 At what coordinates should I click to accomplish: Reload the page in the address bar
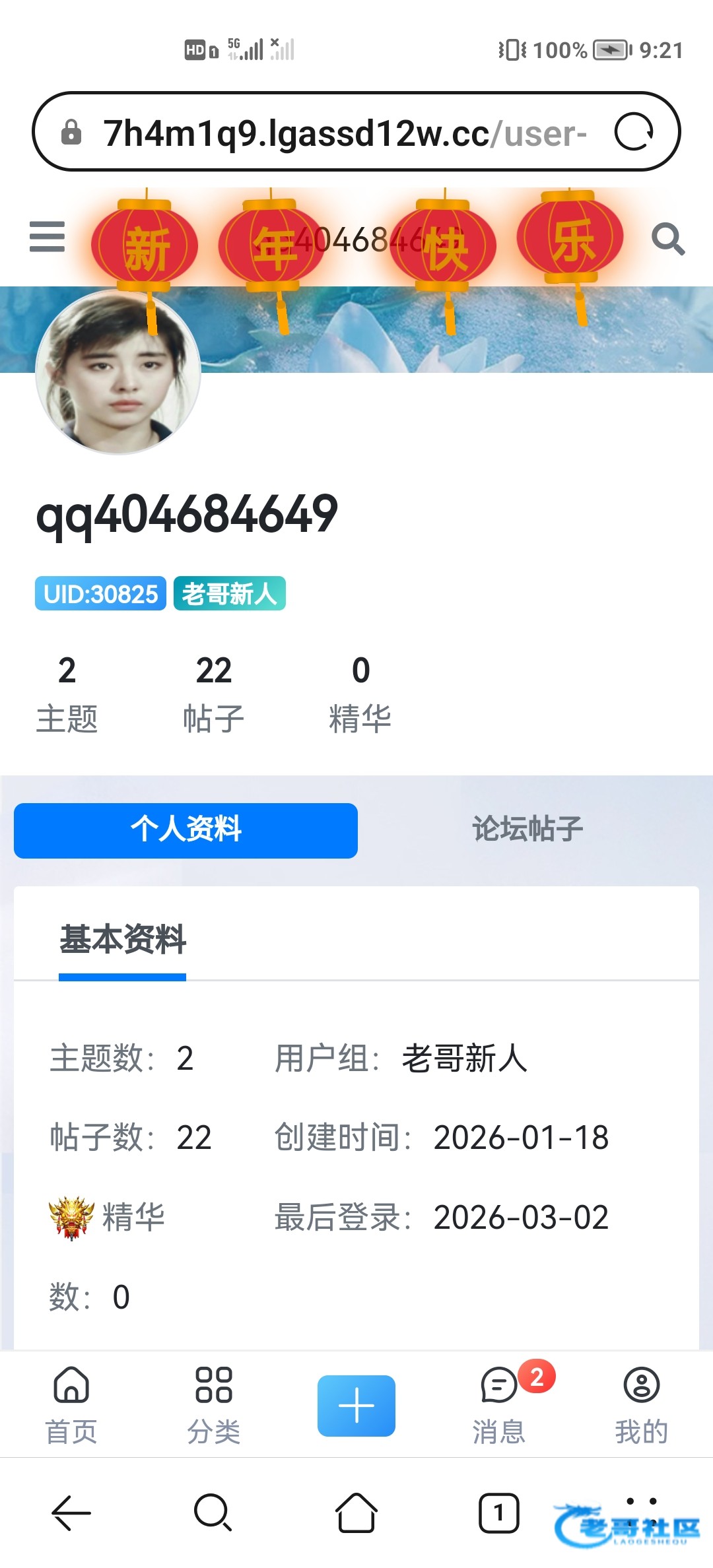point(633,132)
